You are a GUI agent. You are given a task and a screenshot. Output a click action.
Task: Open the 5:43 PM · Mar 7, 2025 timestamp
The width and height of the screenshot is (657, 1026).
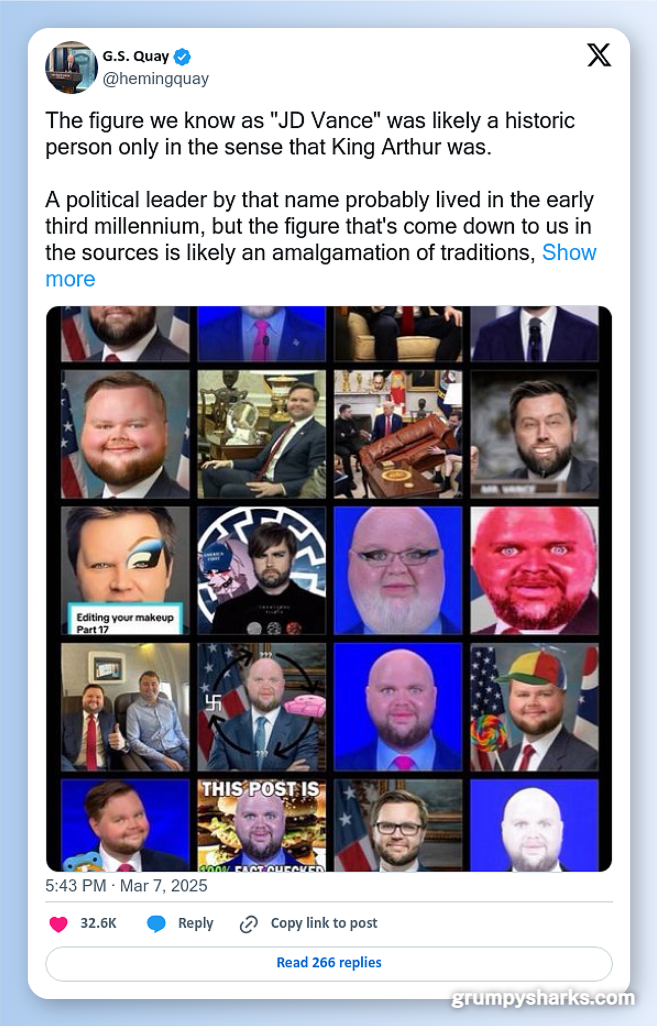point(126,885)
